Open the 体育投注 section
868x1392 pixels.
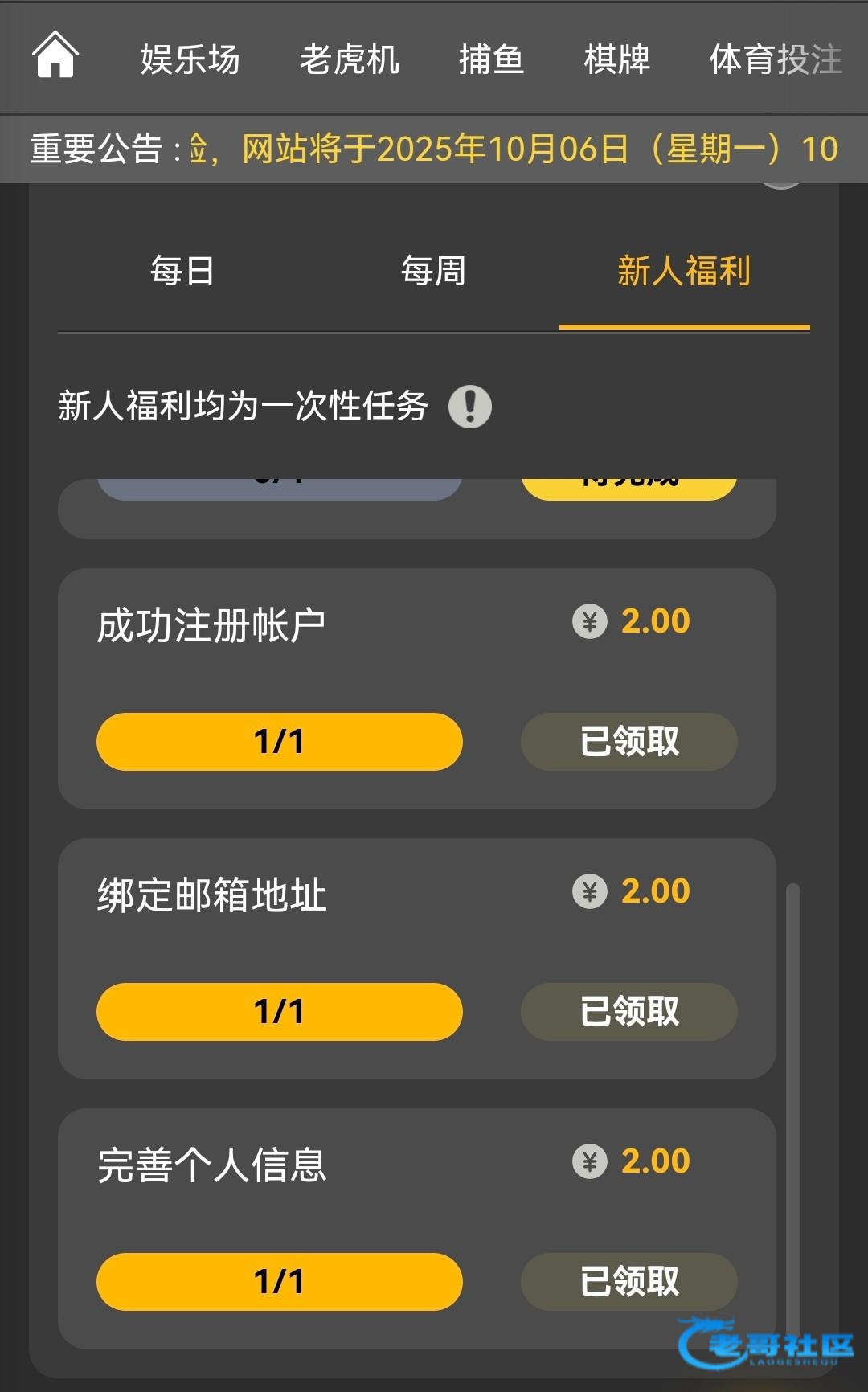775,59
